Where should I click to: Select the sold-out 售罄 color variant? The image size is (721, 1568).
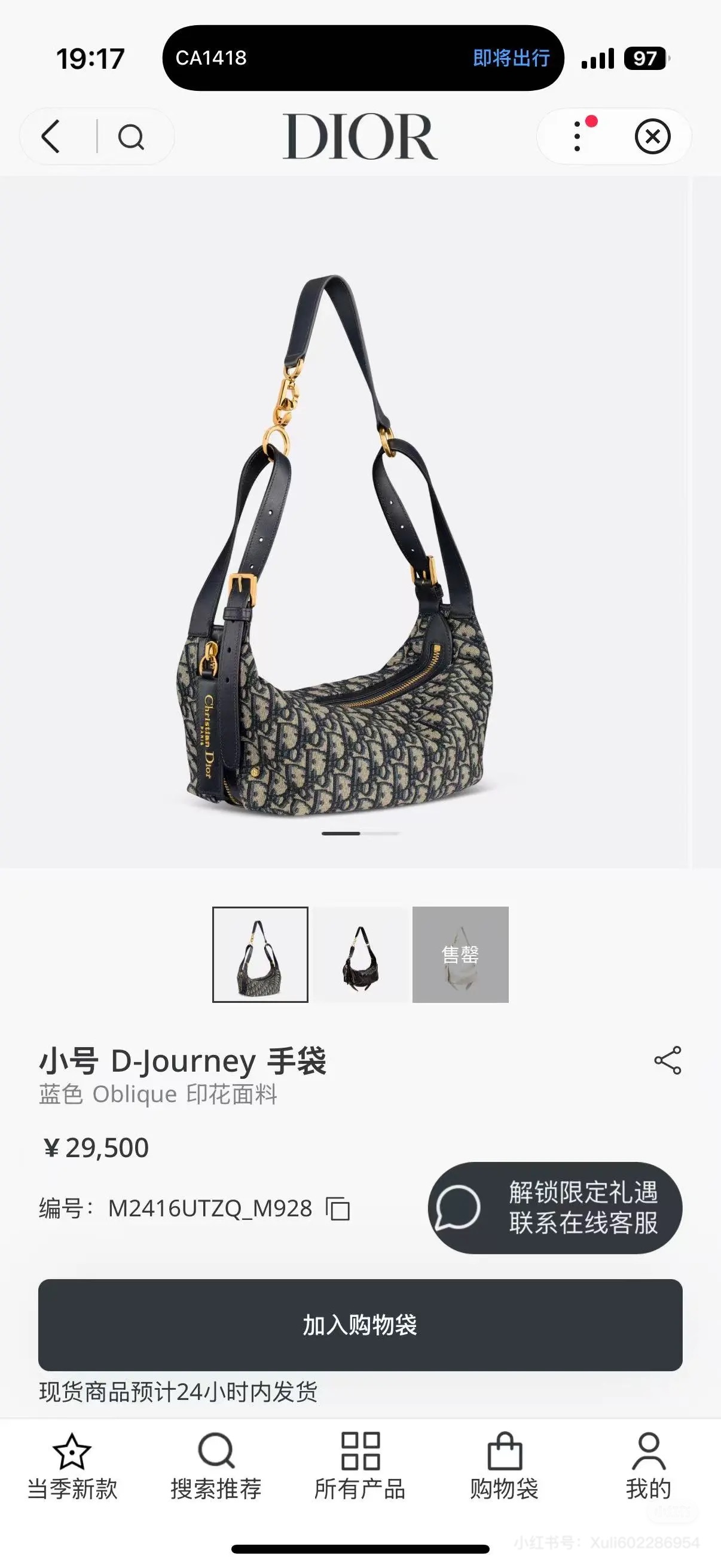[x=460, y=954]
